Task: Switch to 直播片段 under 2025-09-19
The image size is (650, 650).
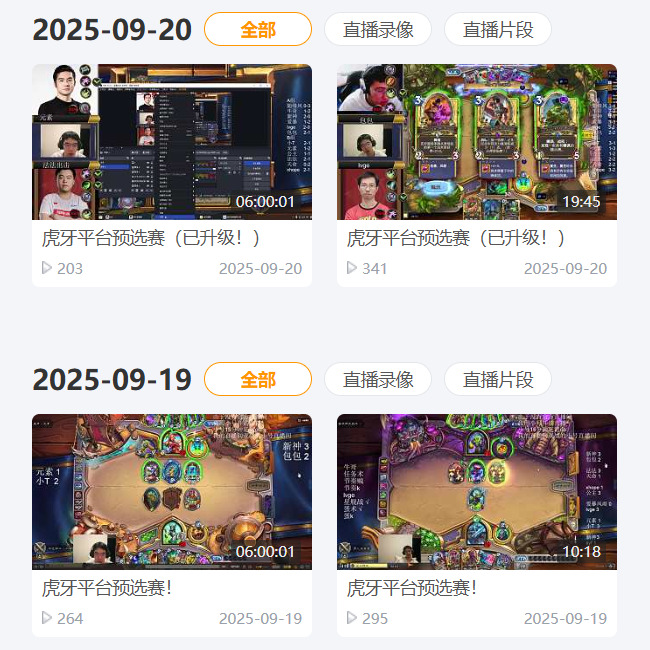Action: pyautogui.click(x=497, y=380)
